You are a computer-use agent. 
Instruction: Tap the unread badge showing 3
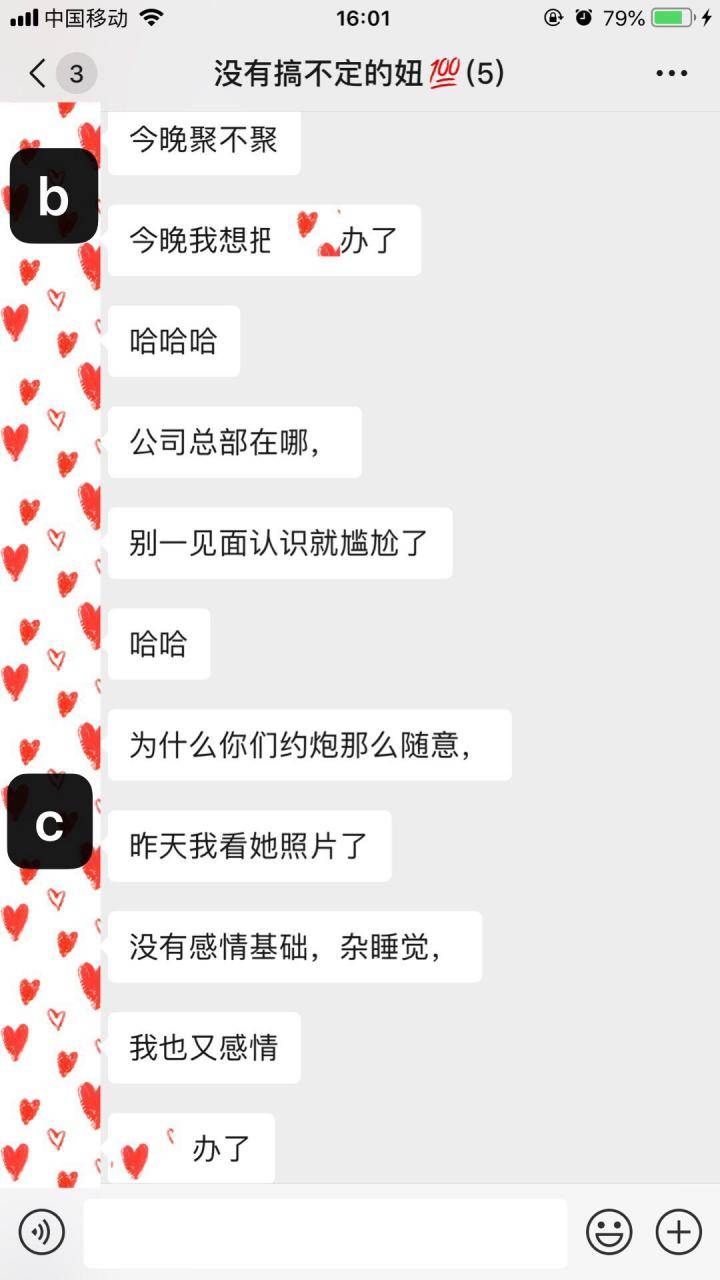click(x=76, y=73)
